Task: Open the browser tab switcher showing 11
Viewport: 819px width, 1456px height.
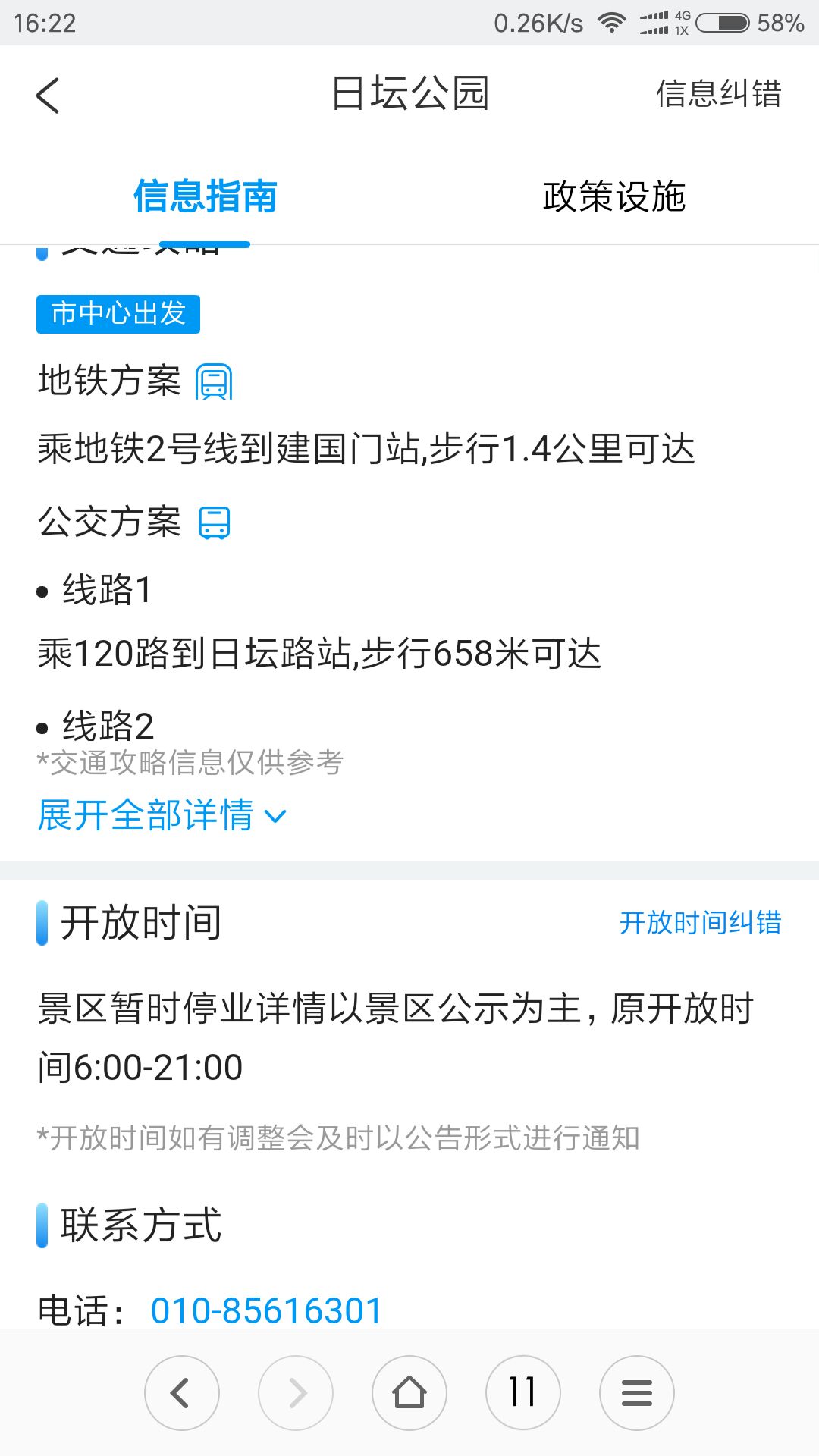Action: click(523, 1393)
